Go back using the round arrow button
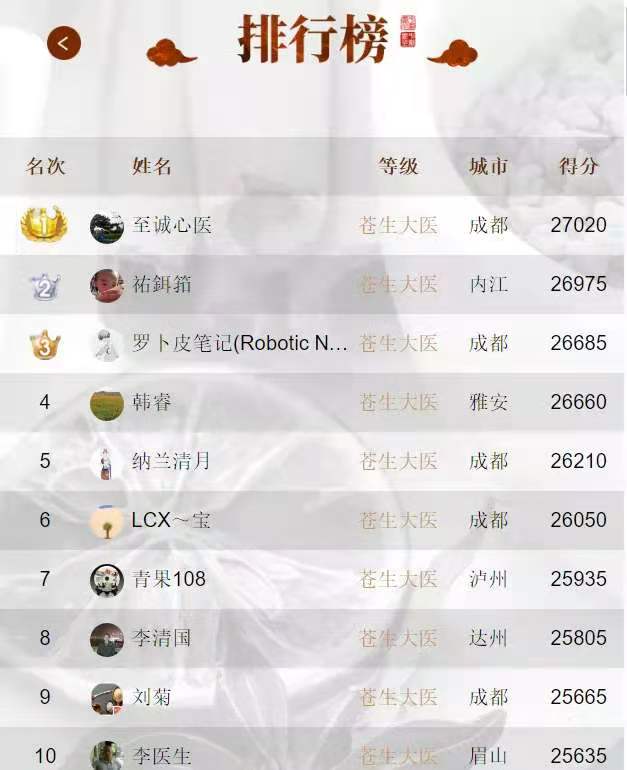This screenshot has width=627, height=770. [x=64, y=43]
